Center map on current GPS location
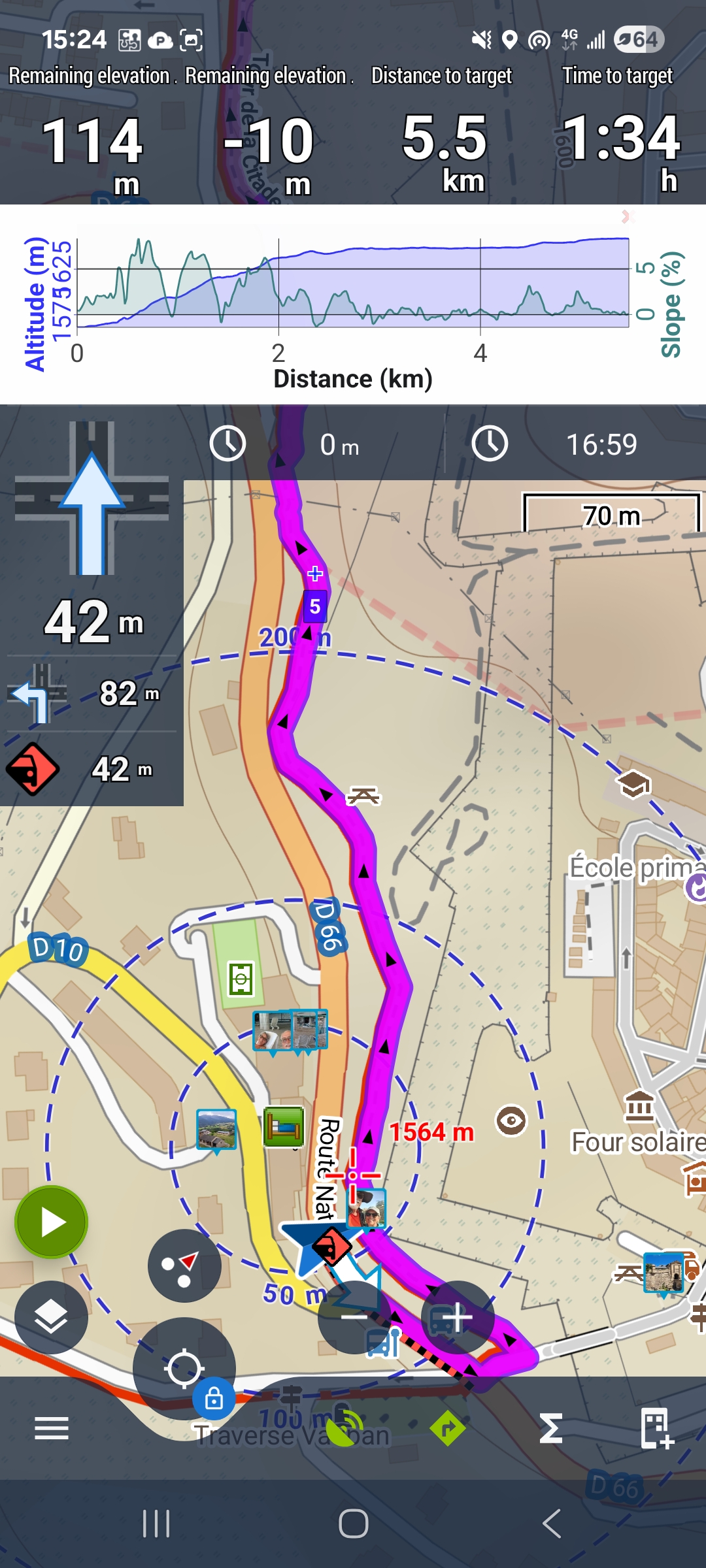The height and width of the screenshot is (1568, 706). [184, 1367]
